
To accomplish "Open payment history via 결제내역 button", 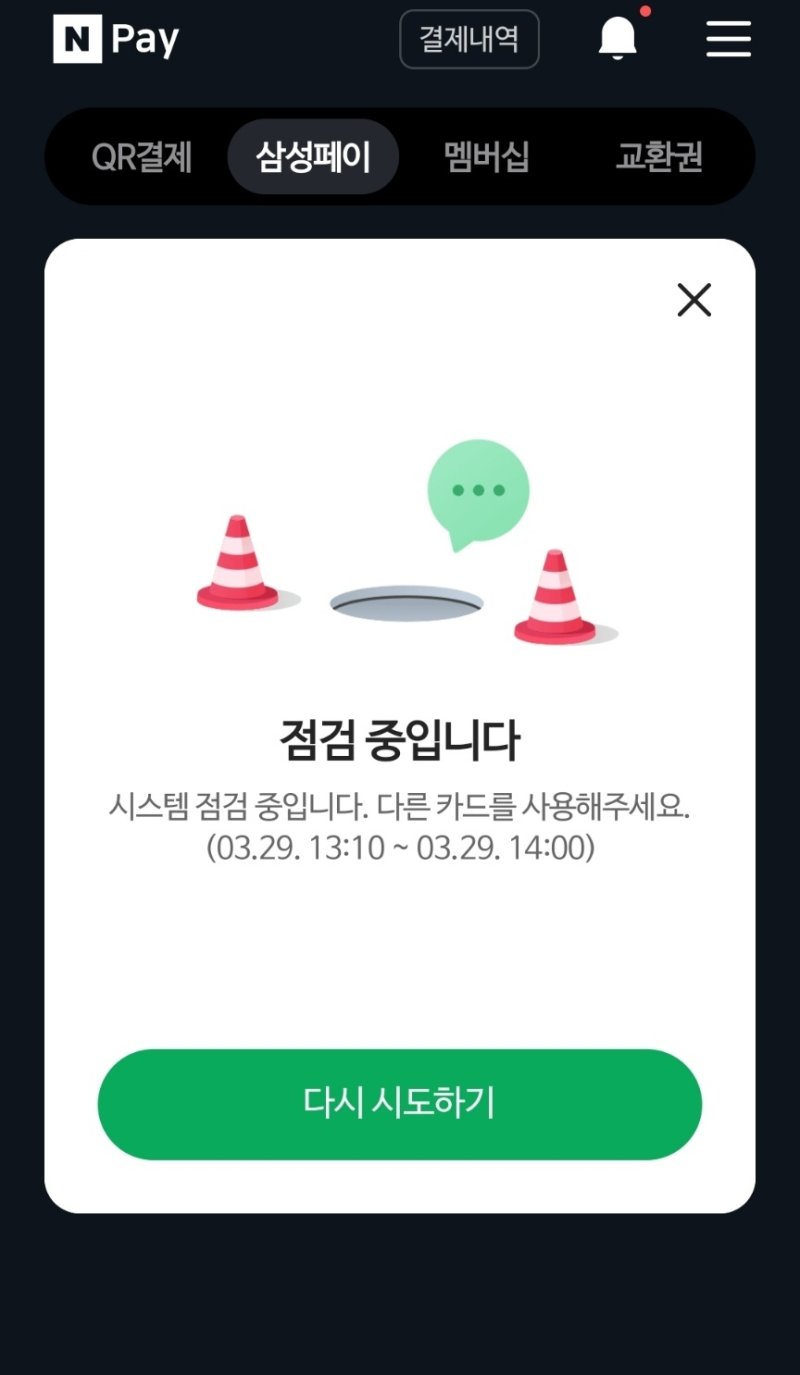I will 470,39.
